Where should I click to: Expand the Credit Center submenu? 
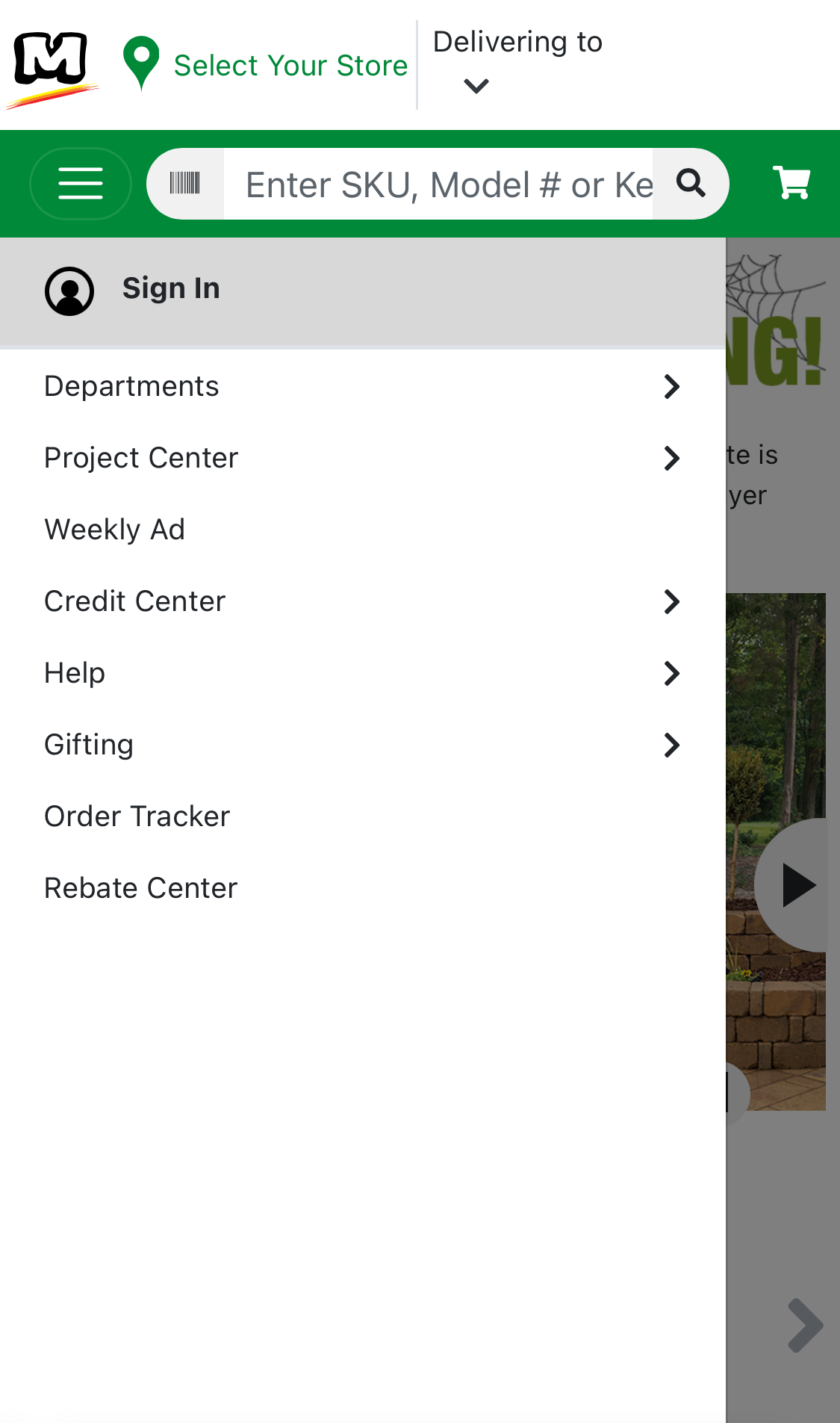[672, 601]
